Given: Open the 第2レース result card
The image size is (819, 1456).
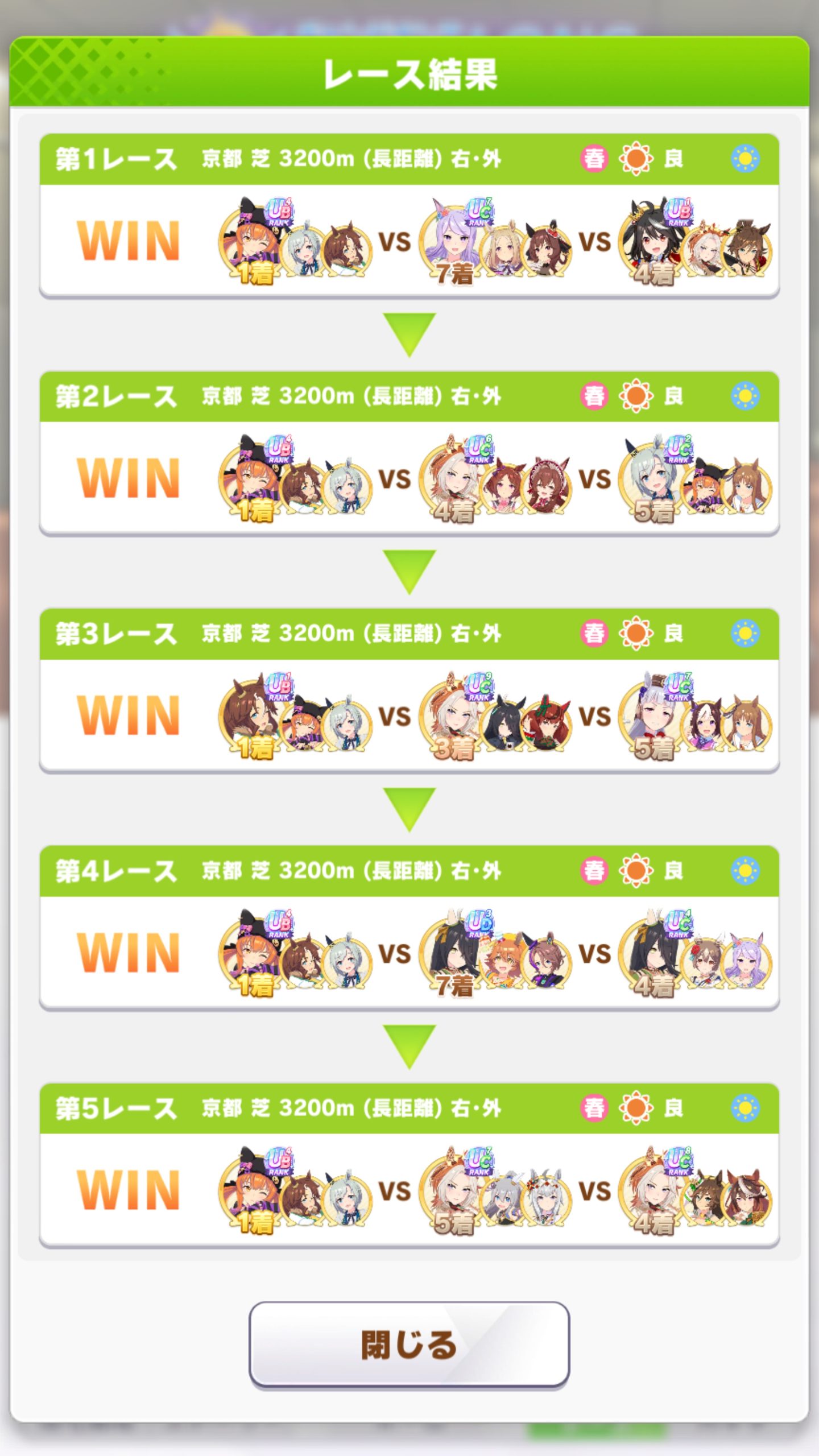Looking at the screenshot, I should pyautogui.click(x=409, y=453).
